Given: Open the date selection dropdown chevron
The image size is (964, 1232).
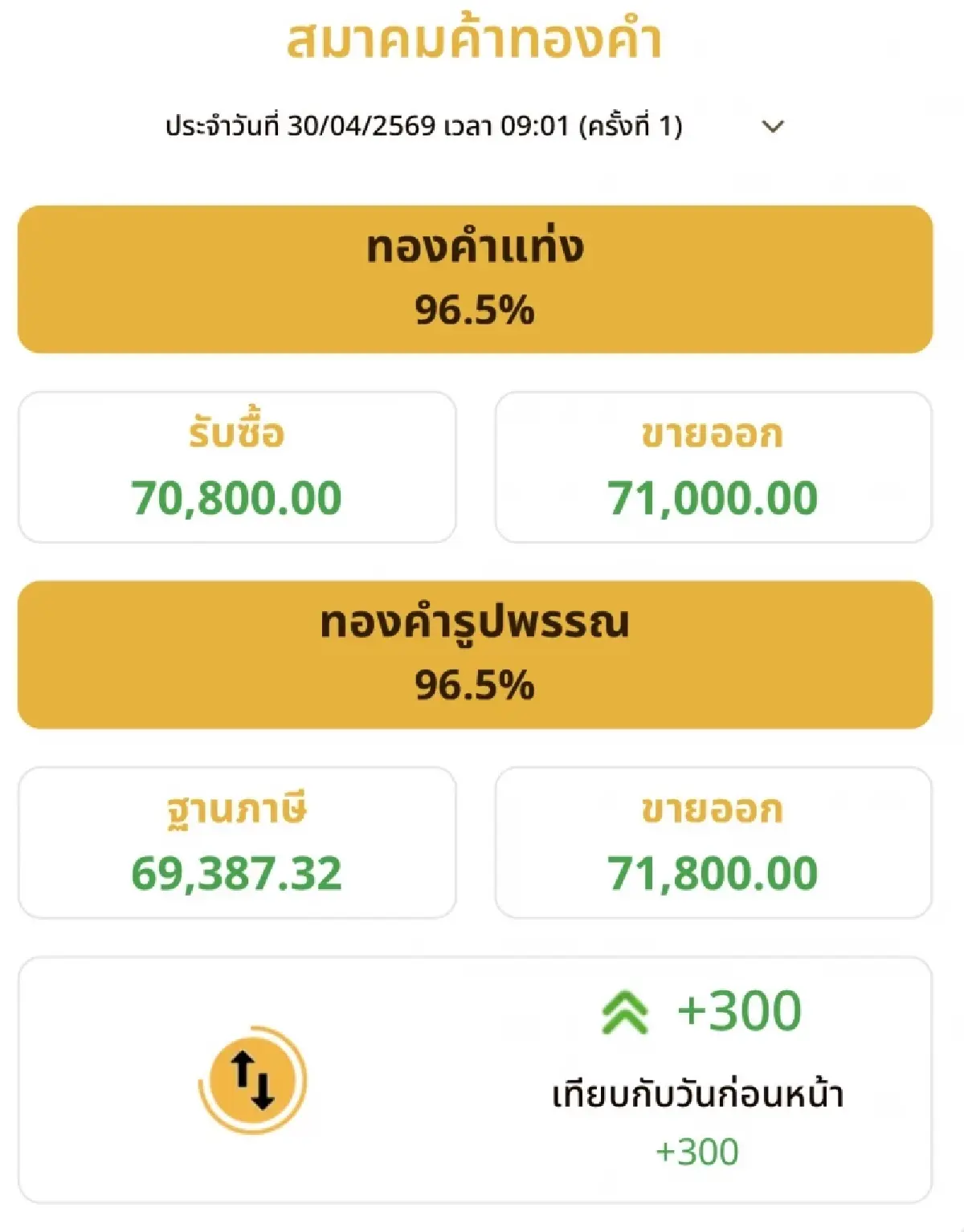Looking at the screenshot, I should (772, 126).
